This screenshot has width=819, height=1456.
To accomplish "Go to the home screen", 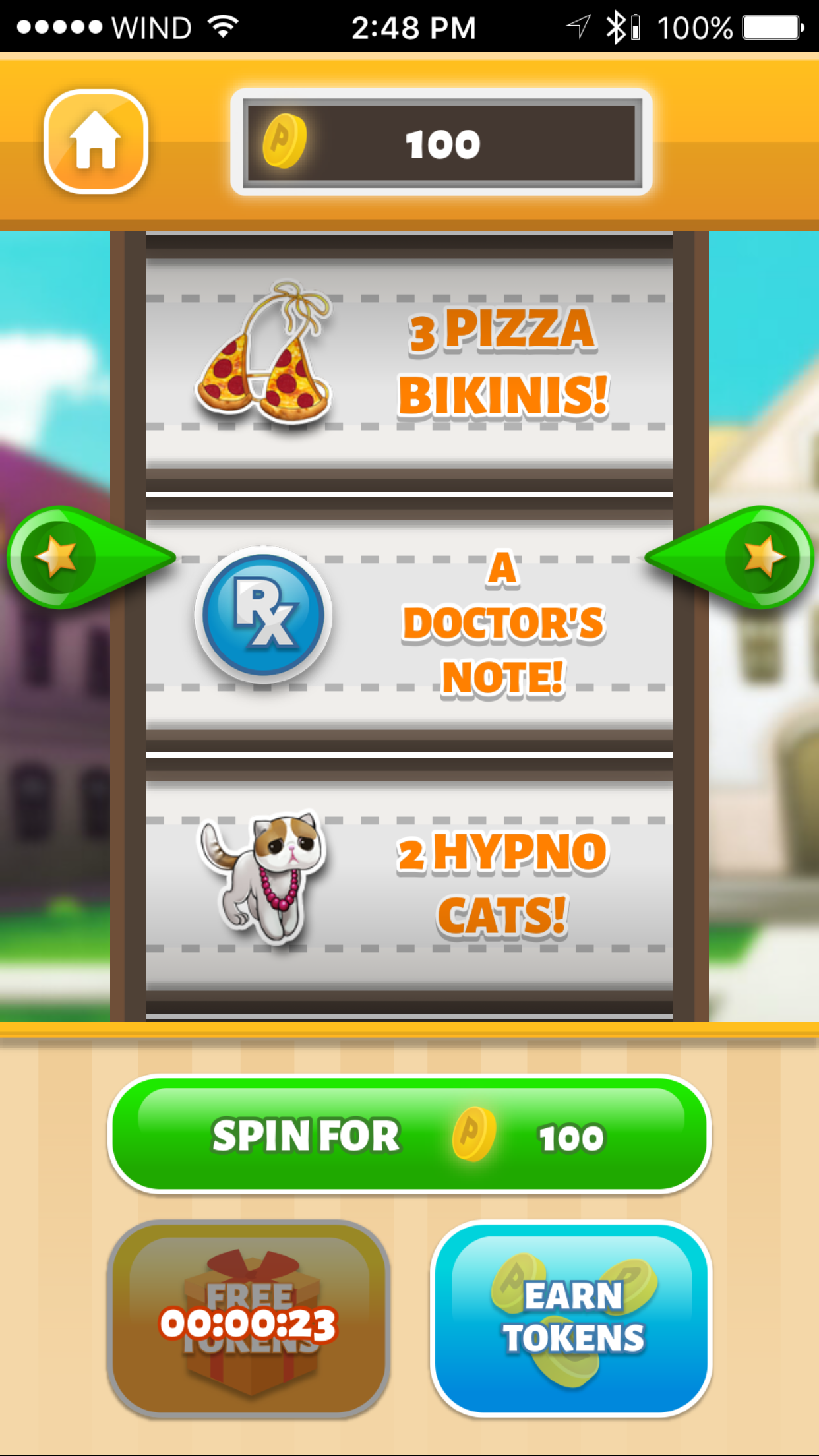I will pyautogui.click(x=96, y=141).
